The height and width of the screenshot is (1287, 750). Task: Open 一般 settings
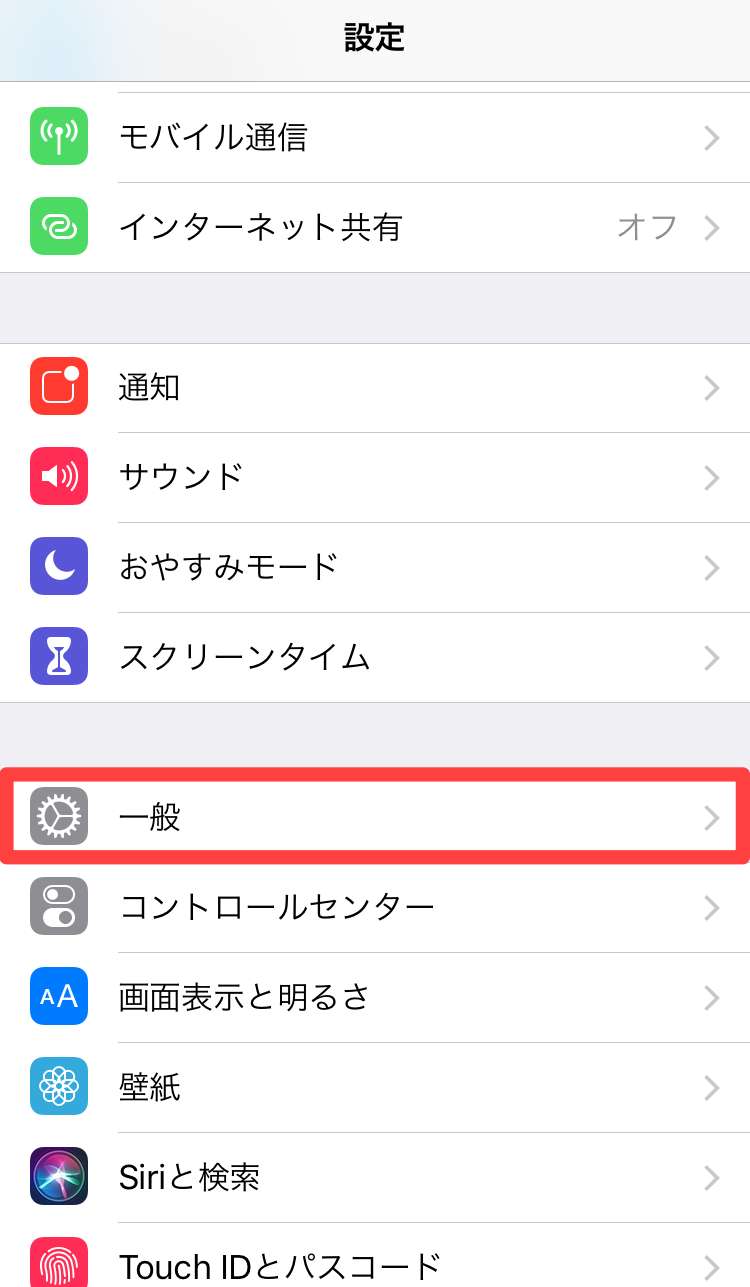point(375,817)
